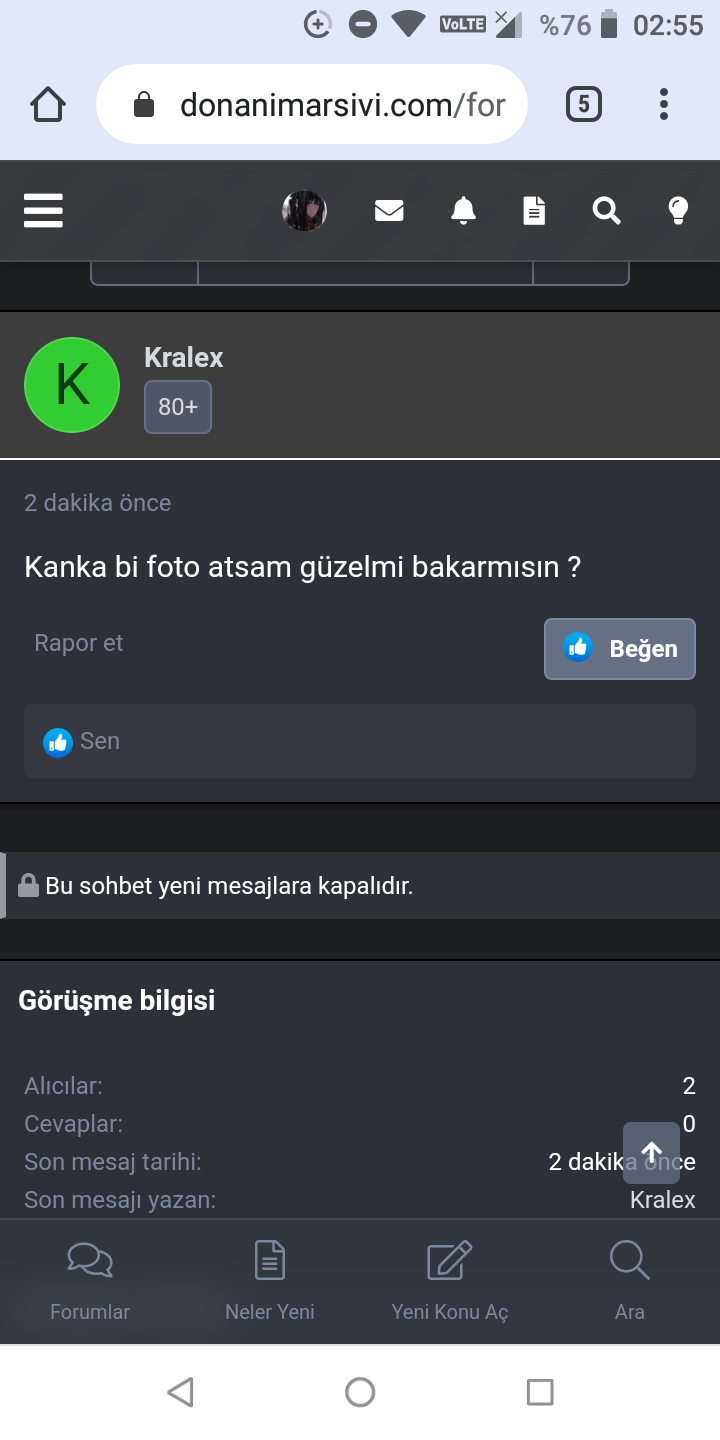The image size is (720, 1440).
Task: Toggle the light bulb theme switch
Action: pyautogui.click(x=678, y=211)
